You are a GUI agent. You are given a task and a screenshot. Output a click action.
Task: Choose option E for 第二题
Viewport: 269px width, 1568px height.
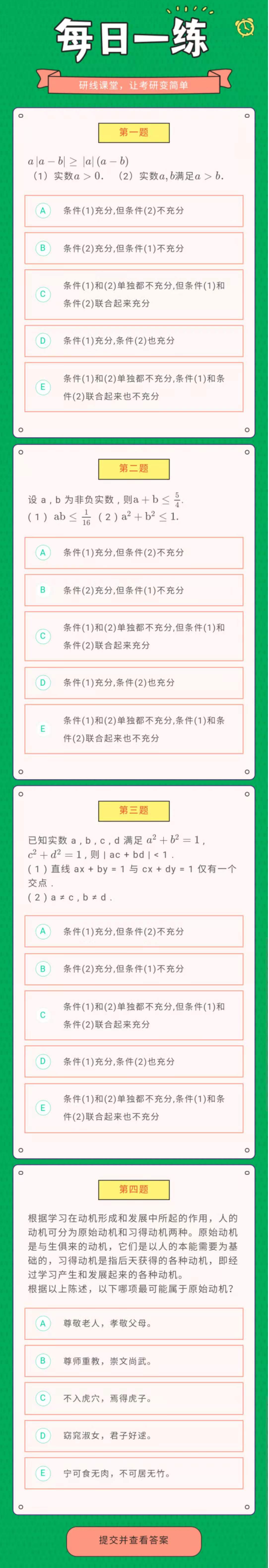(134, 728)
